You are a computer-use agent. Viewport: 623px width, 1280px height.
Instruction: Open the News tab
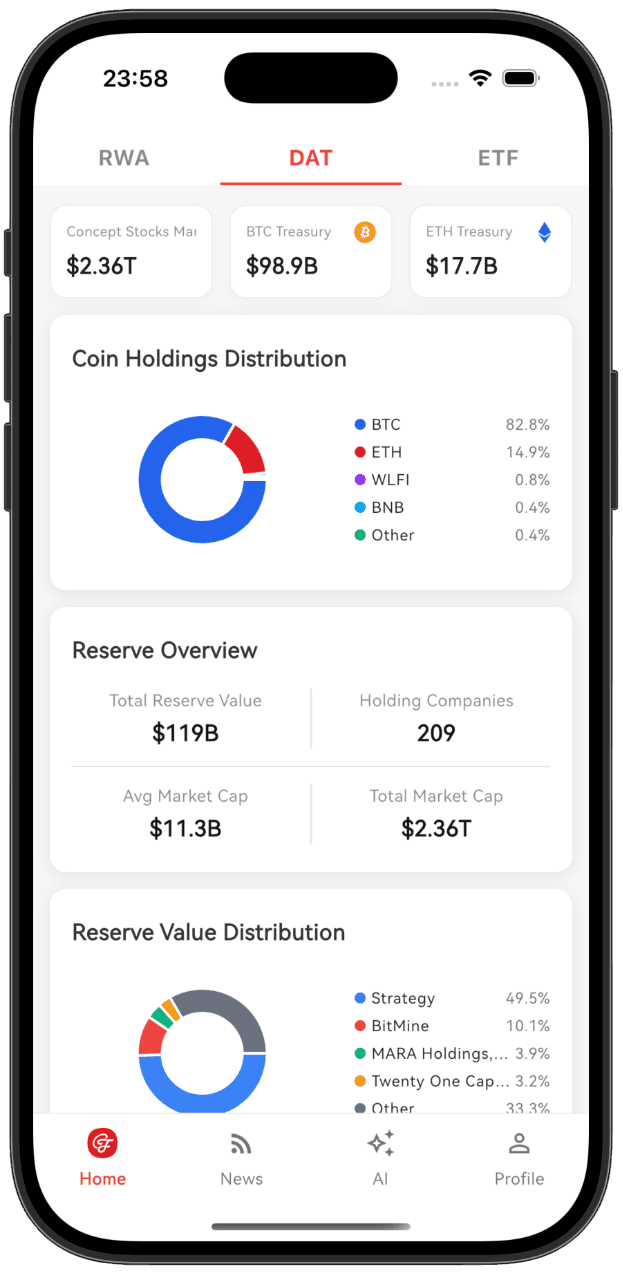pos(241,1158)
